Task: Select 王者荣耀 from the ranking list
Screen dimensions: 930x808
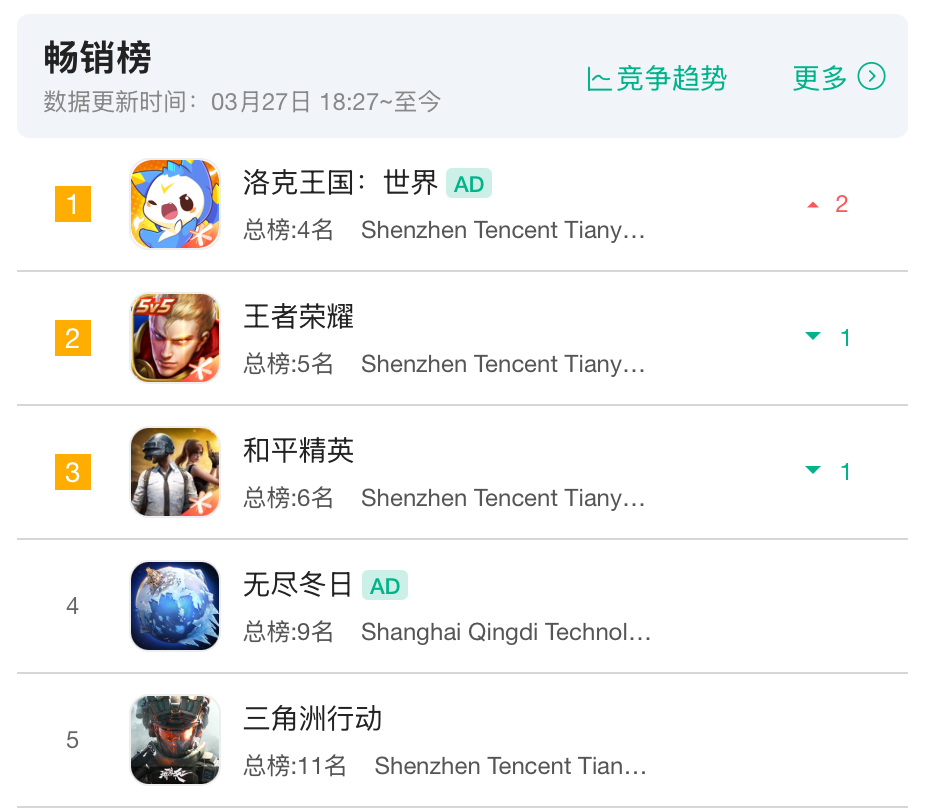Action: click(x=299, y=317)
